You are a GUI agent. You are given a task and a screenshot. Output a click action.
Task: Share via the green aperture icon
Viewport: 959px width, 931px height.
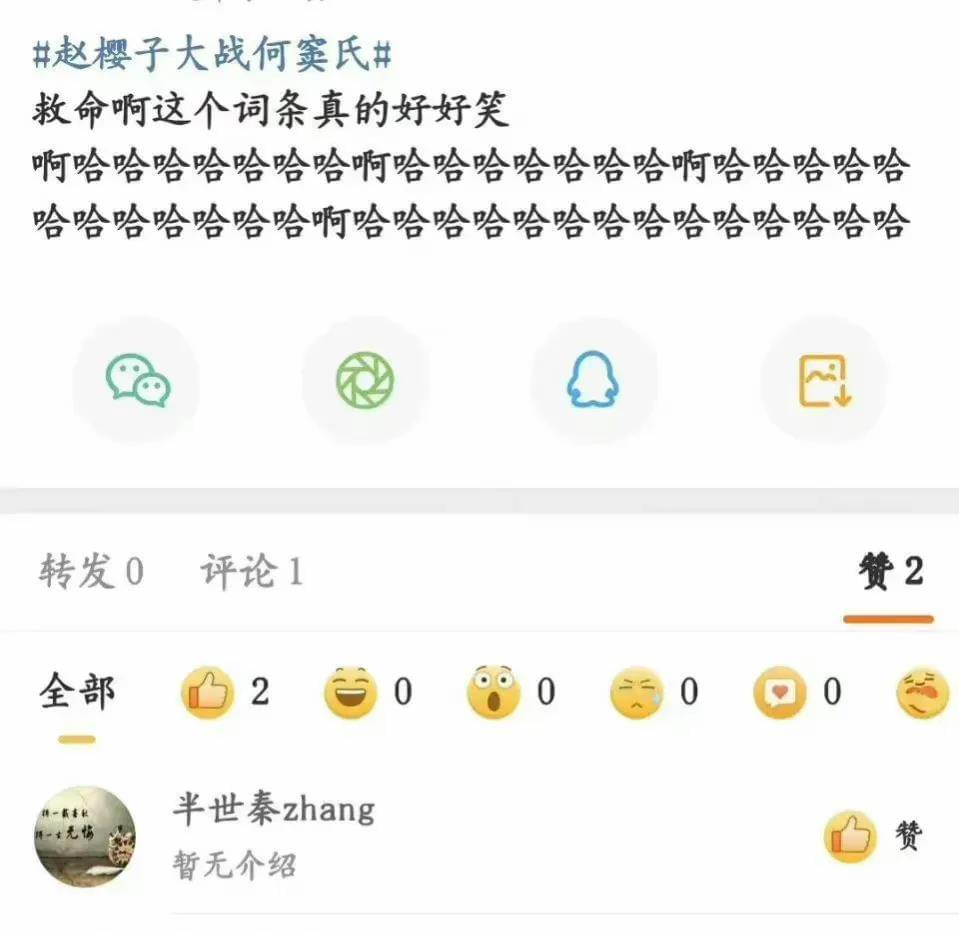[x=365, y=381]
